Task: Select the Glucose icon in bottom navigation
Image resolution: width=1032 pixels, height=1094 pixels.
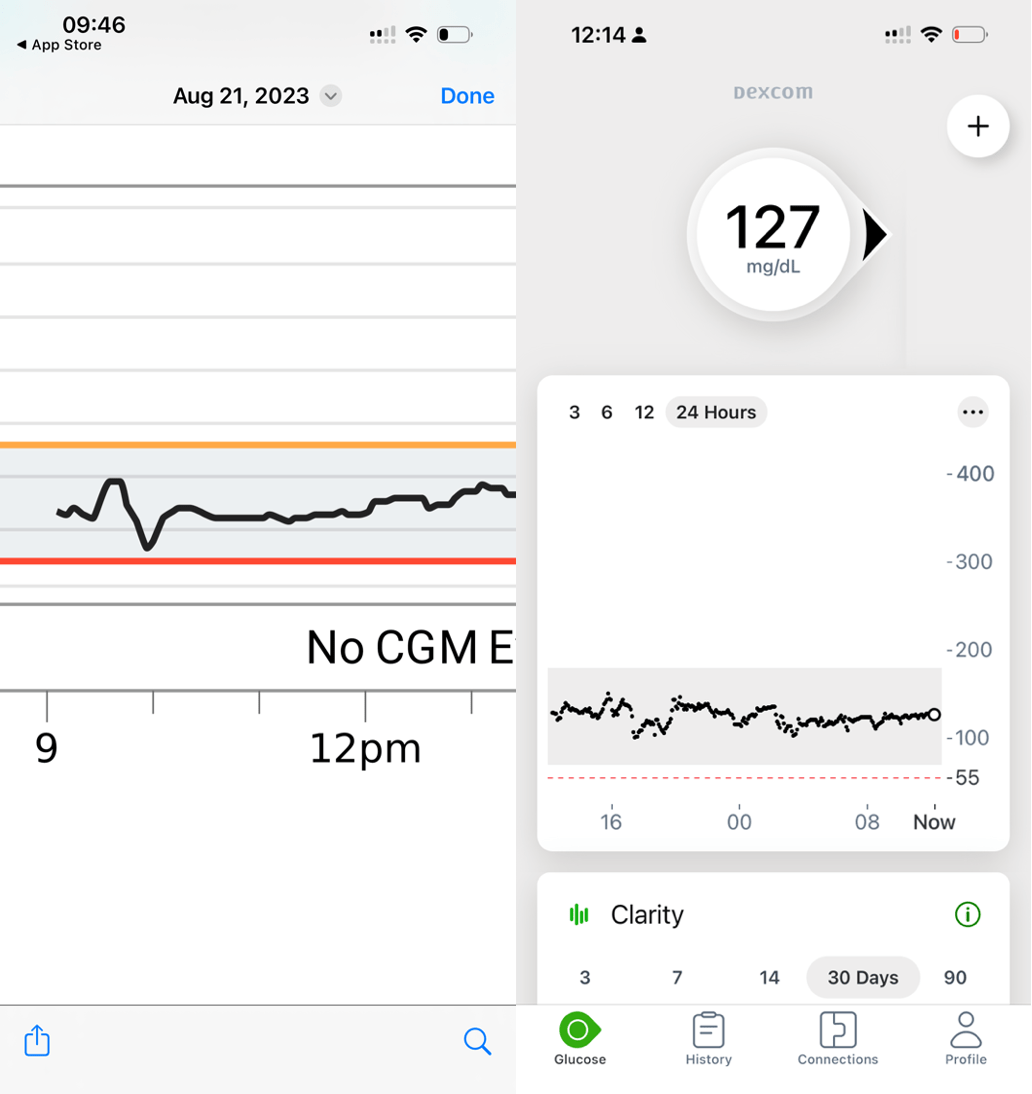Action: click(579, 1037)
